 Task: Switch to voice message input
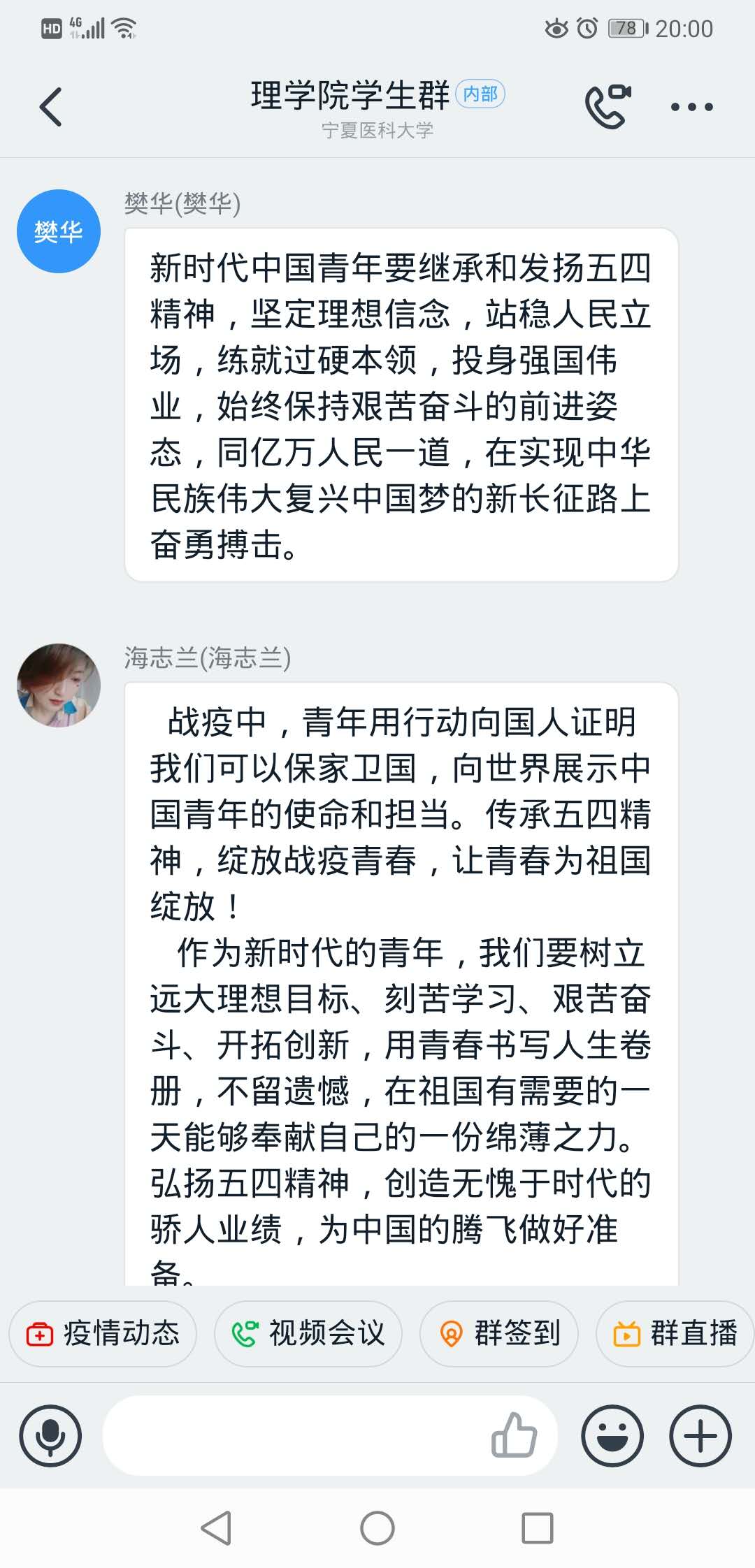tap(50, 1436)
